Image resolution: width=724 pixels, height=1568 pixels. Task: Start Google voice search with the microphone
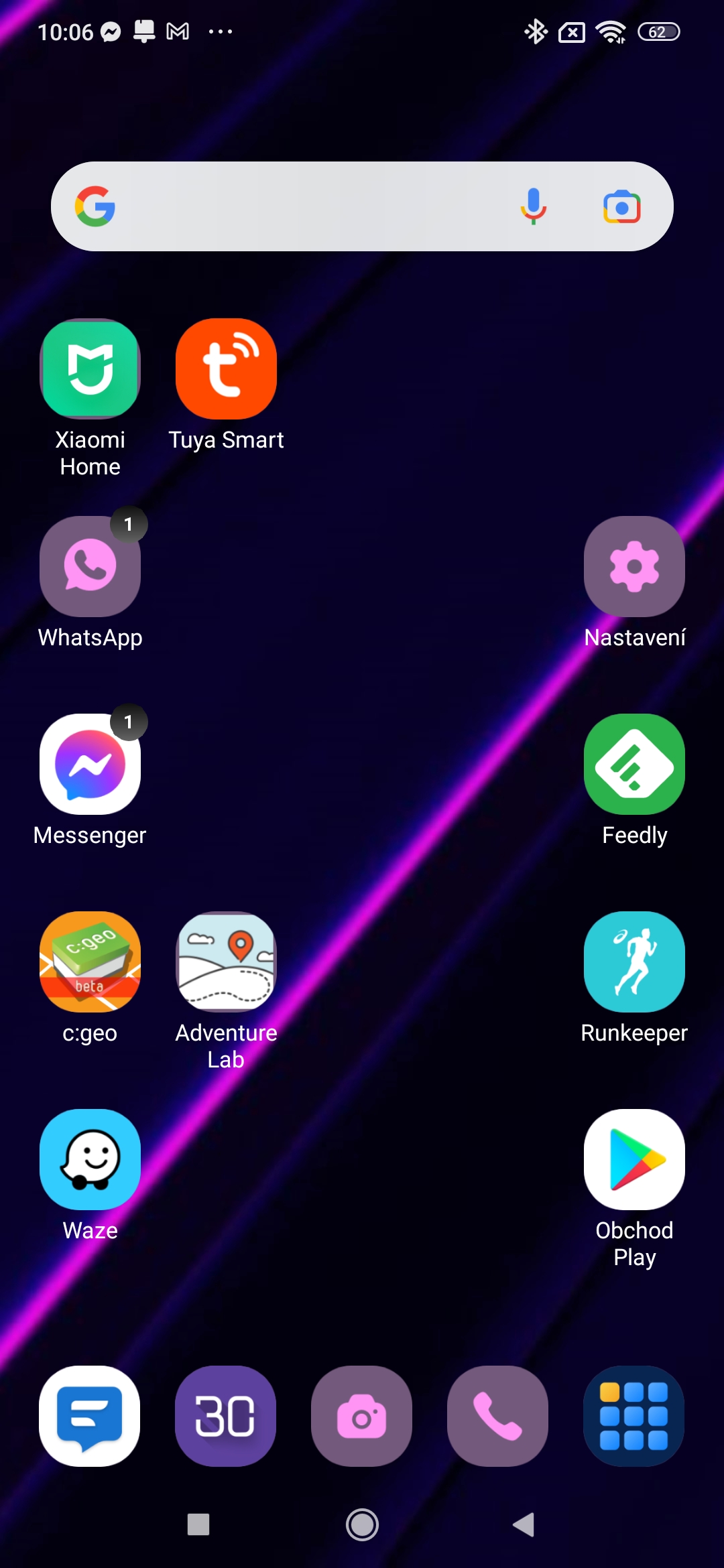tap(534, 206)
